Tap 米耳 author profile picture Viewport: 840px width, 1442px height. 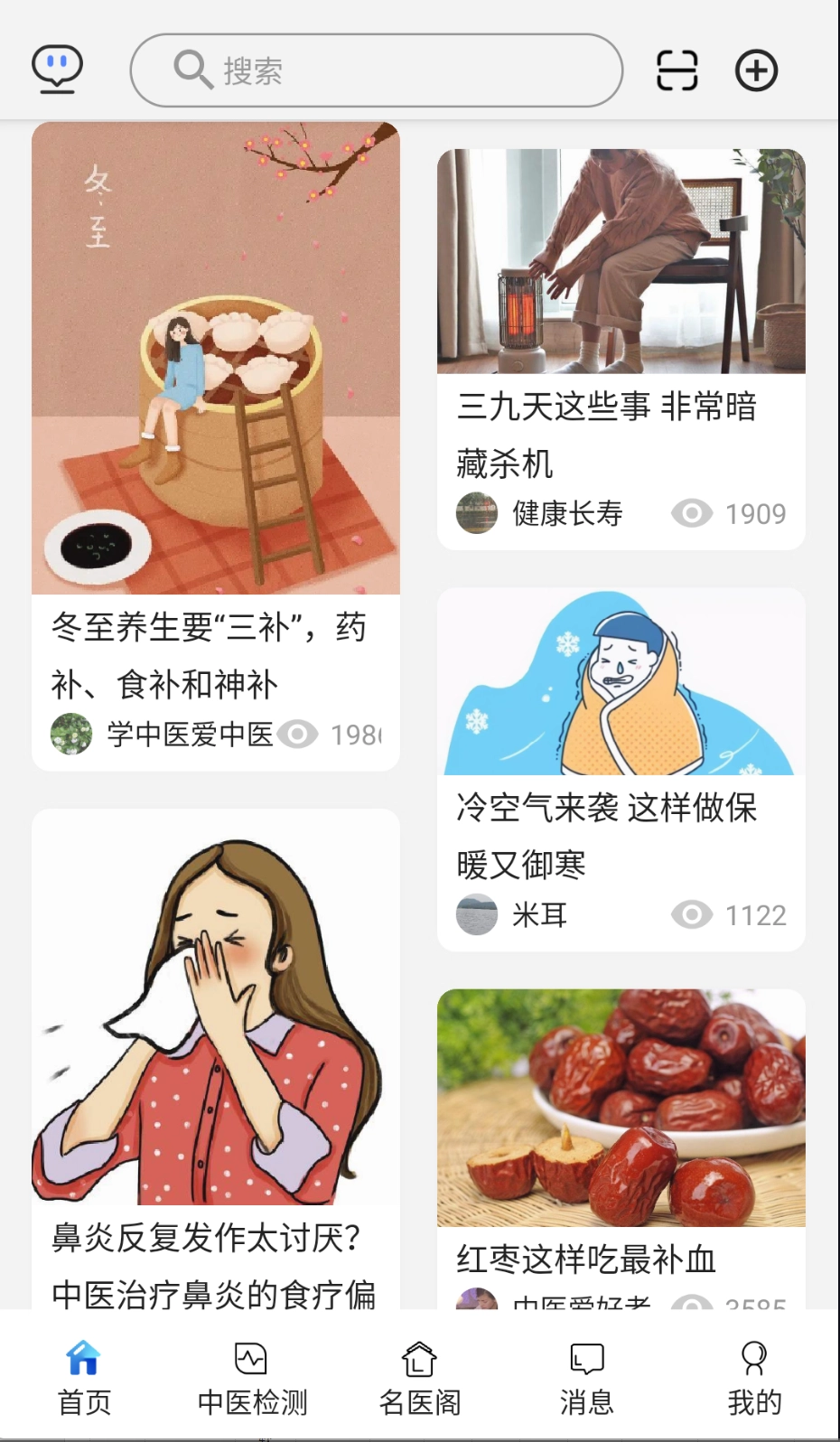(476, 913)
